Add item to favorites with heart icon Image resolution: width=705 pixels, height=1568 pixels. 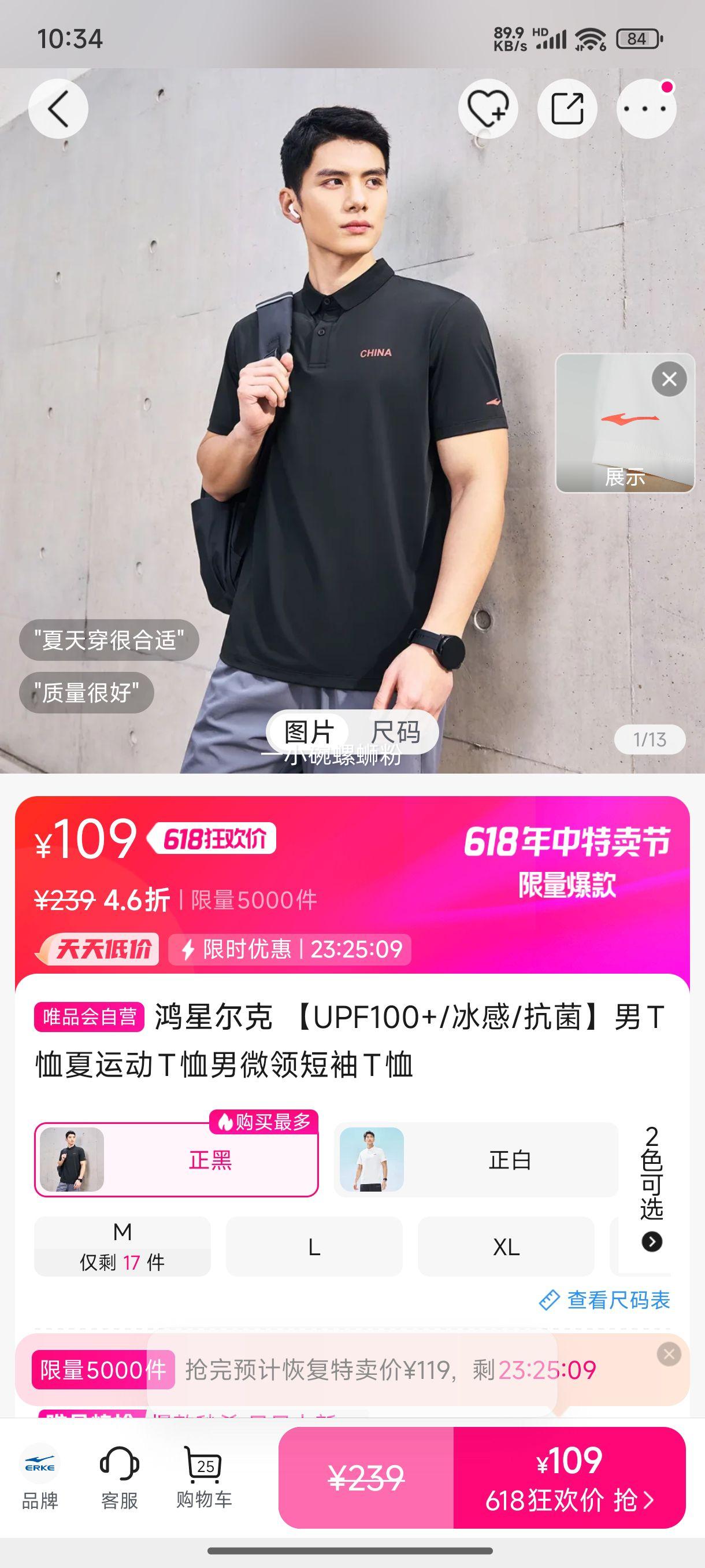[487, 108]
